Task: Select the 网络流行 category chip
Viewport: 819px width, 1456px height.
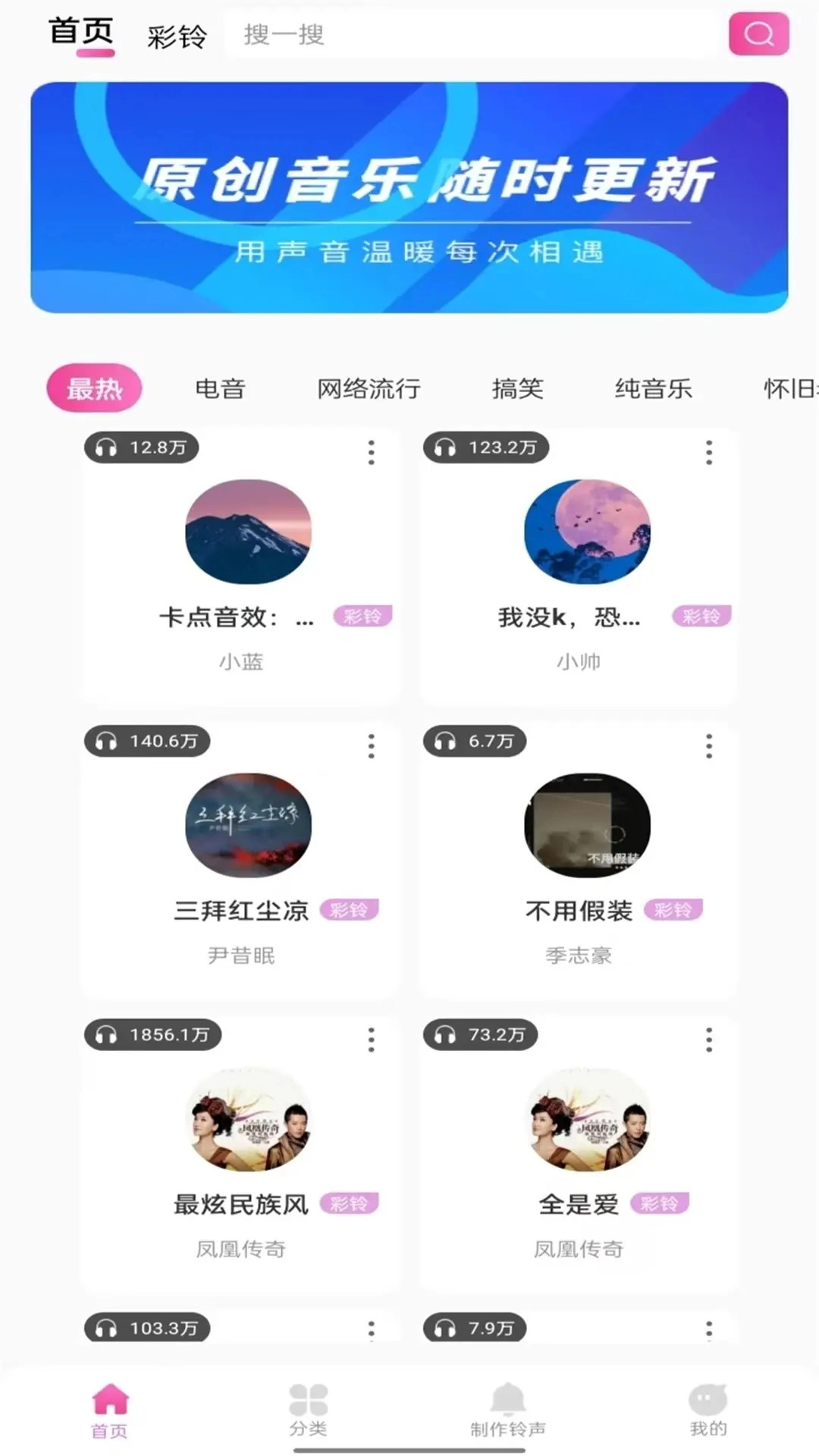Action: pos(369,389)
